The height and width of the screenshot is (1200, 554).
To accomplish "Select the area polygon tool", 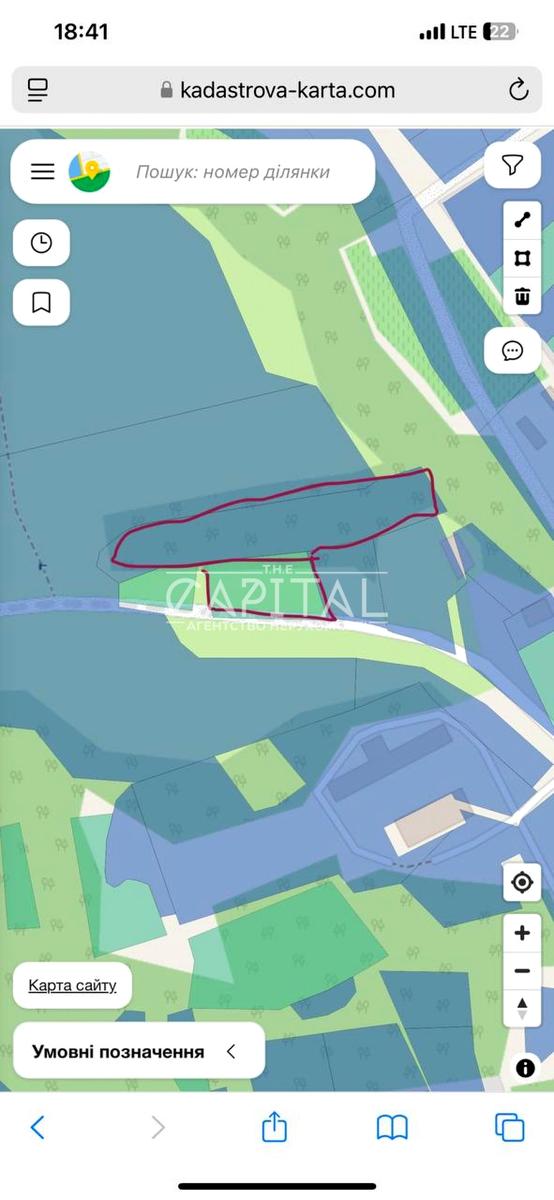I will pyautogui.click(x=522, y=259).
